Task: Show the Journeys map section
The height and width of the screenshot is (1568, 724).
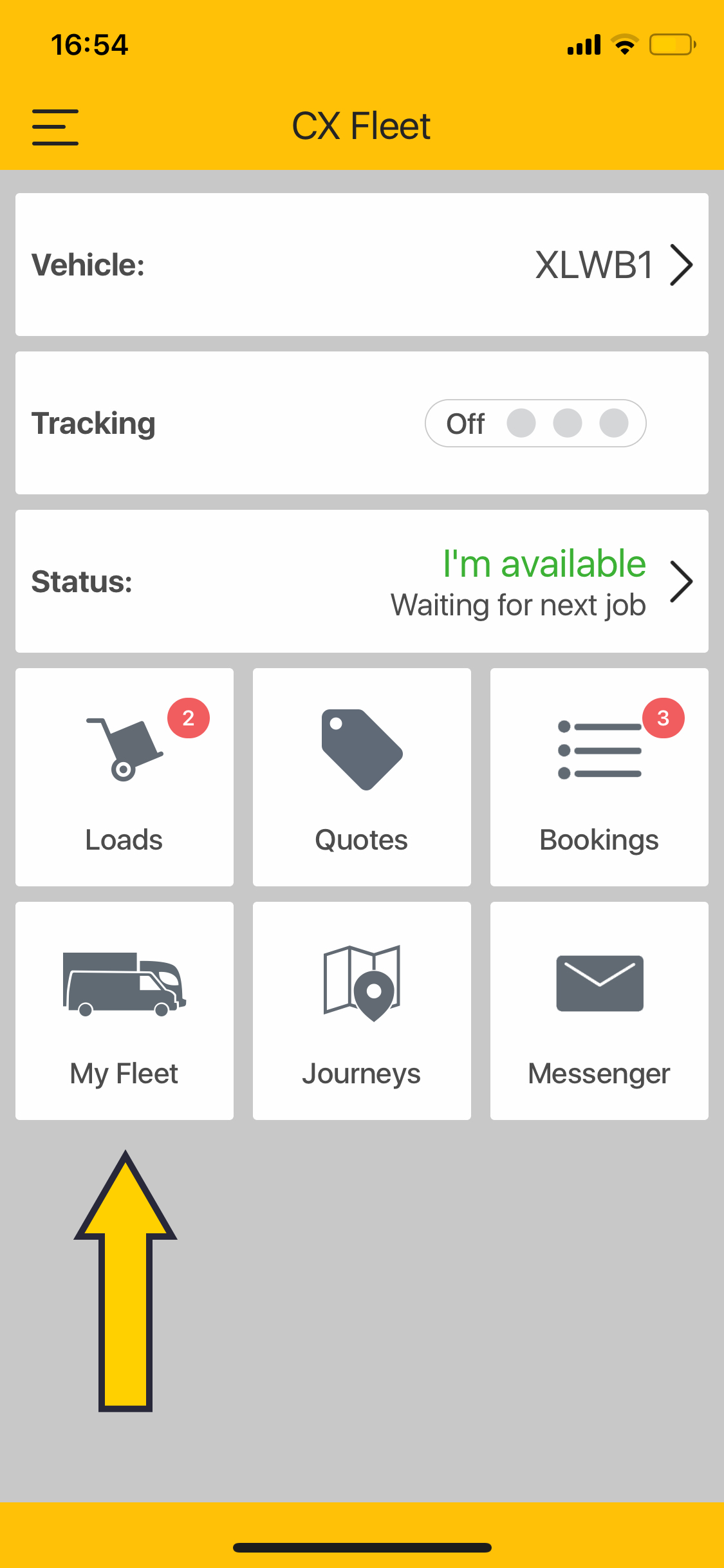Action: [x=362, y=1011]
